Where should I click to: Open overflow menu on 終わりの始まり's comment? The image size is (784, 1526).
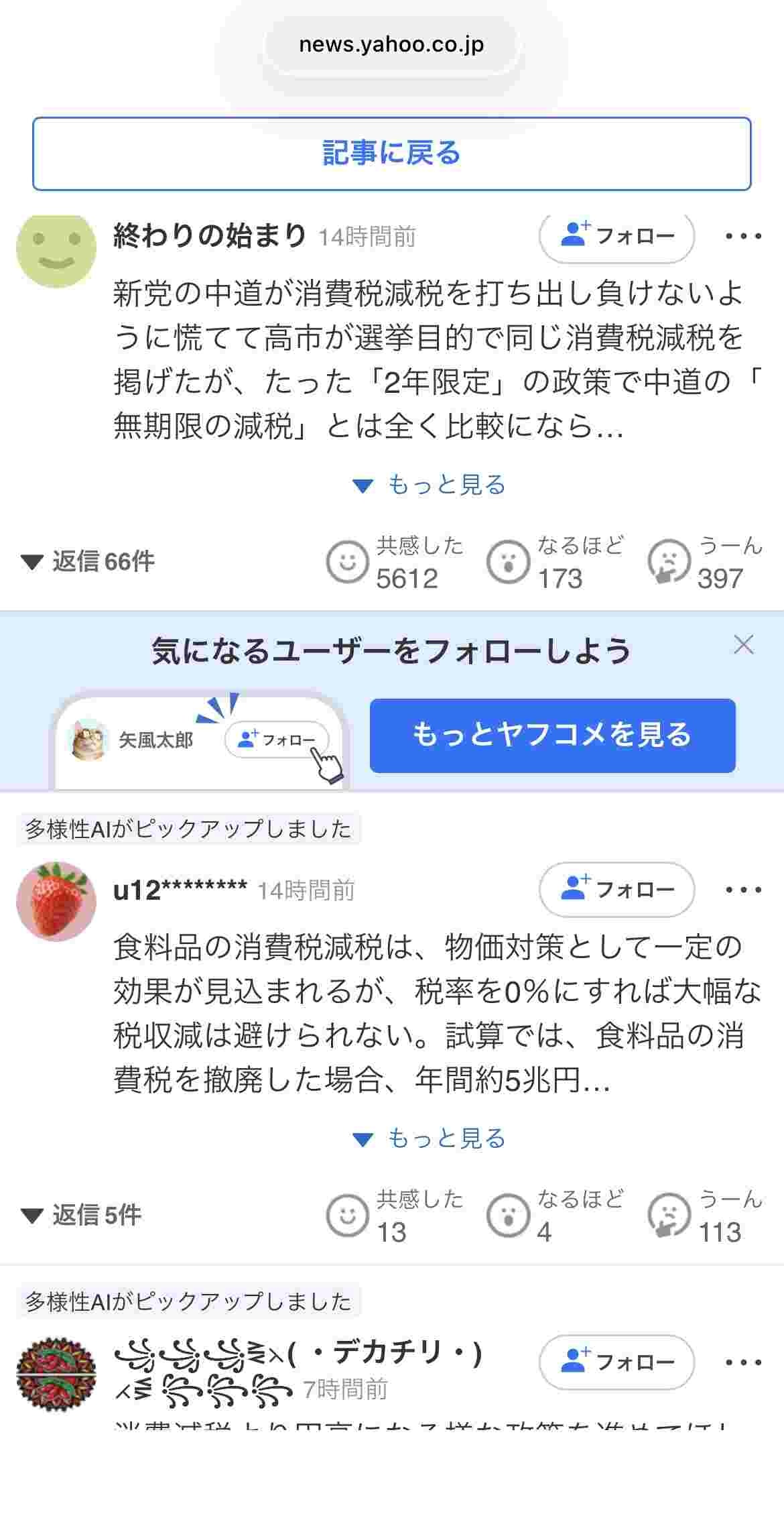(743, 236)
